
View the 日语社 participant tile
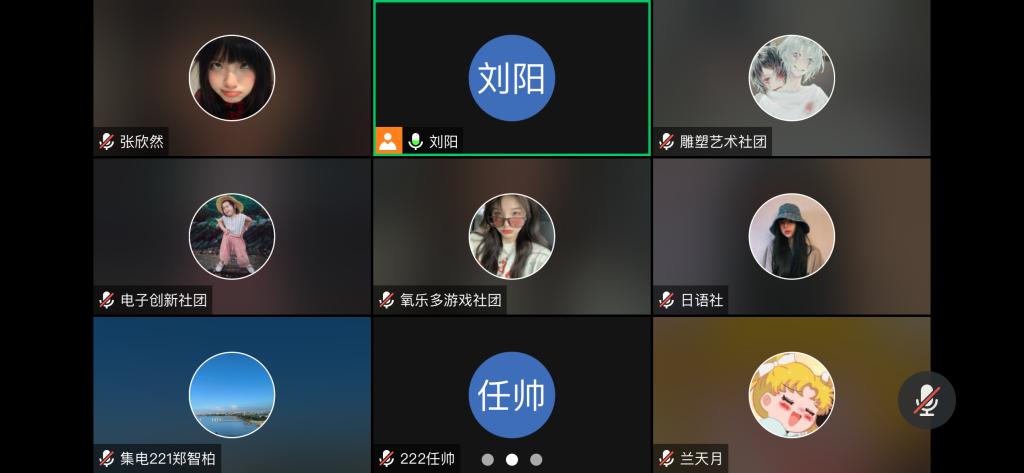click(x=791, y=236)
